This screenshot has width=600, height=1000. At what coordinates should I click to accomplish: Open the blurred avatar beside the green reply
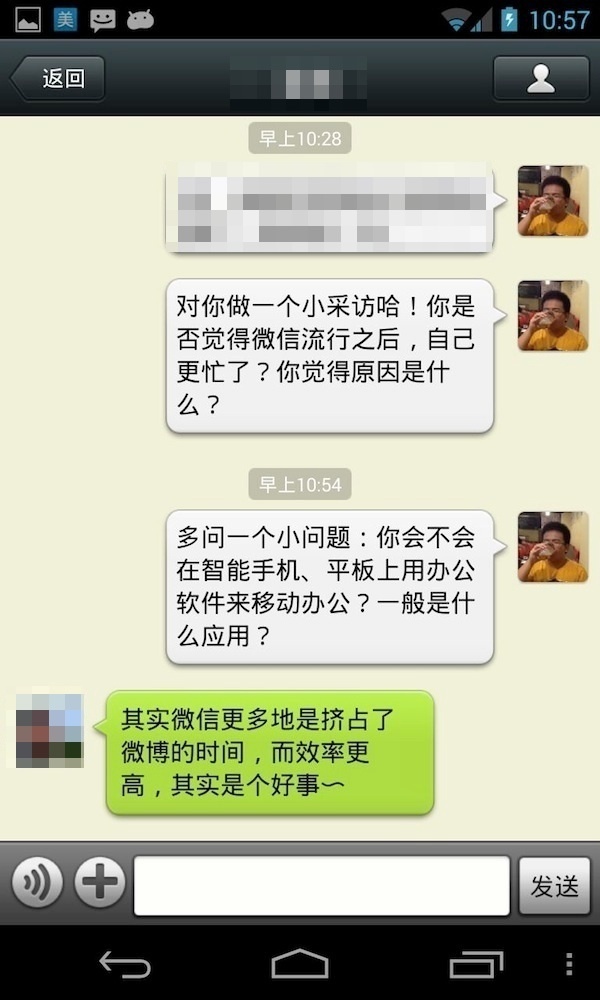50,731
